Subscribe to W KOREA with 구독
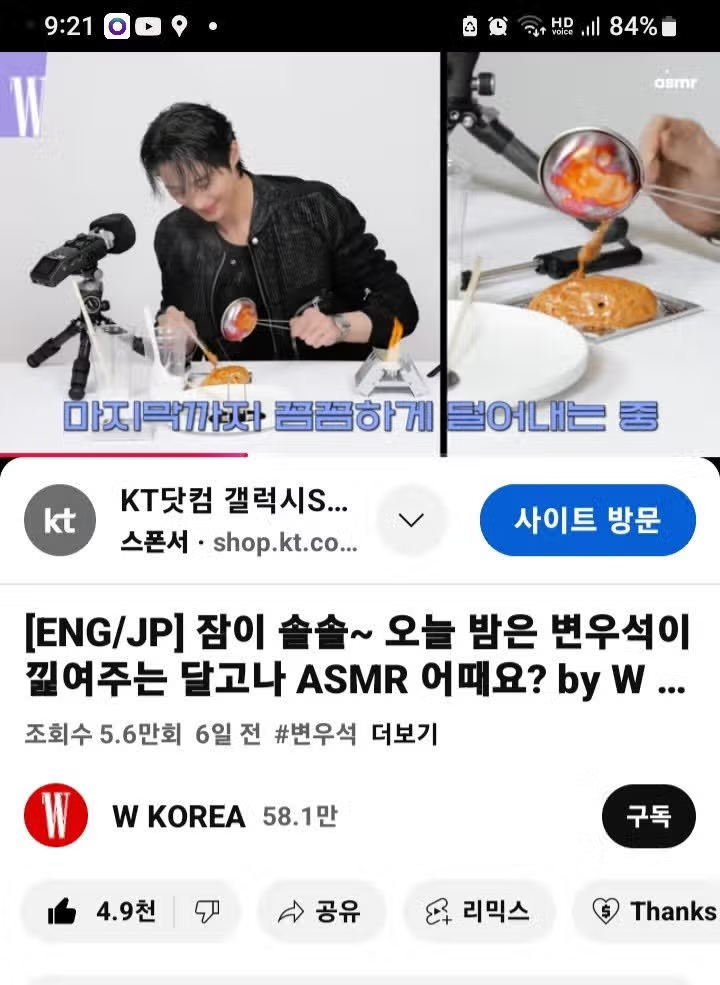This screenshot has height=985, width=720. (648, 816)
